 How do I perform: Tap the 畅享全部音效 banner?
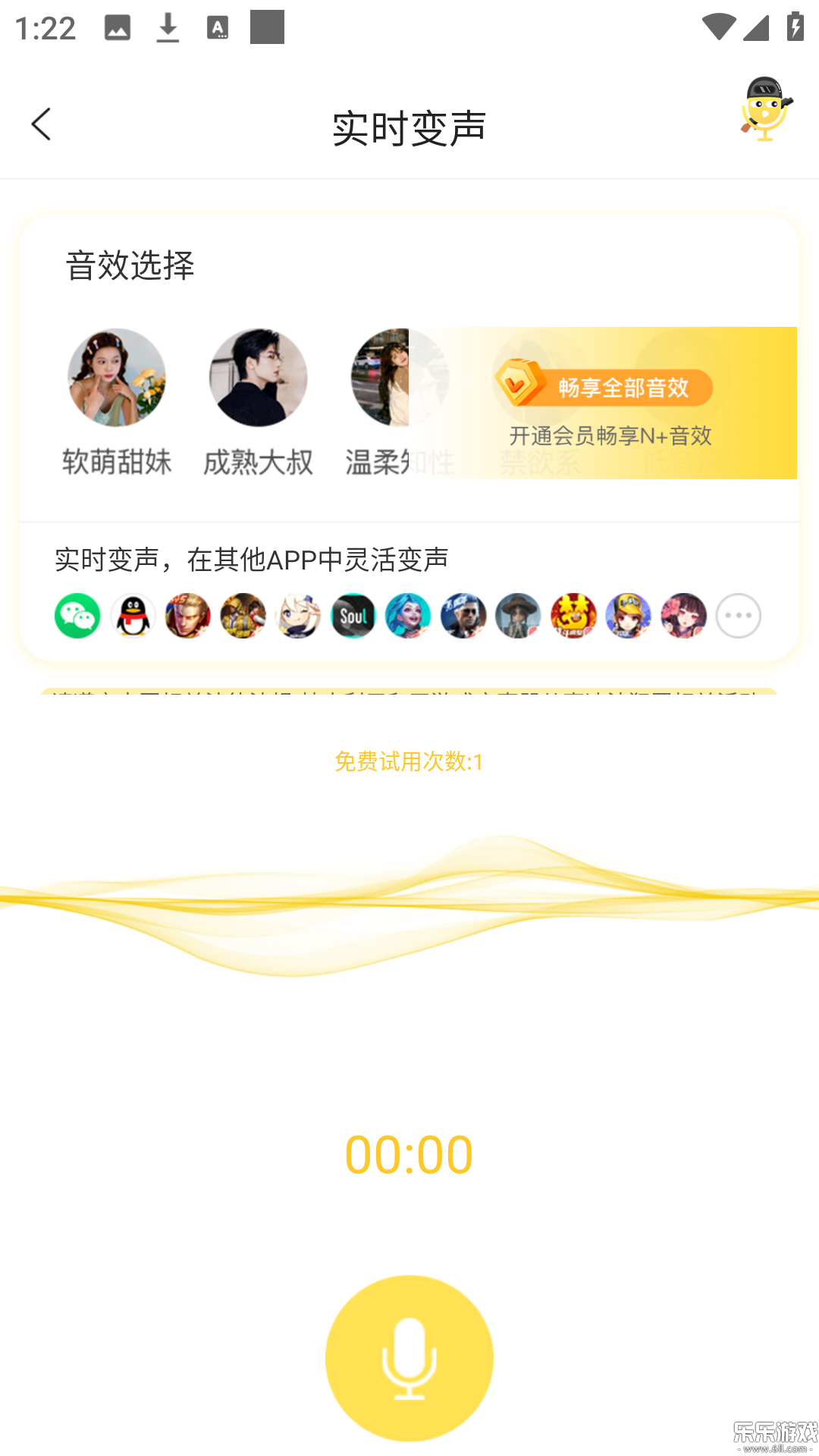[x=604, y=388]
